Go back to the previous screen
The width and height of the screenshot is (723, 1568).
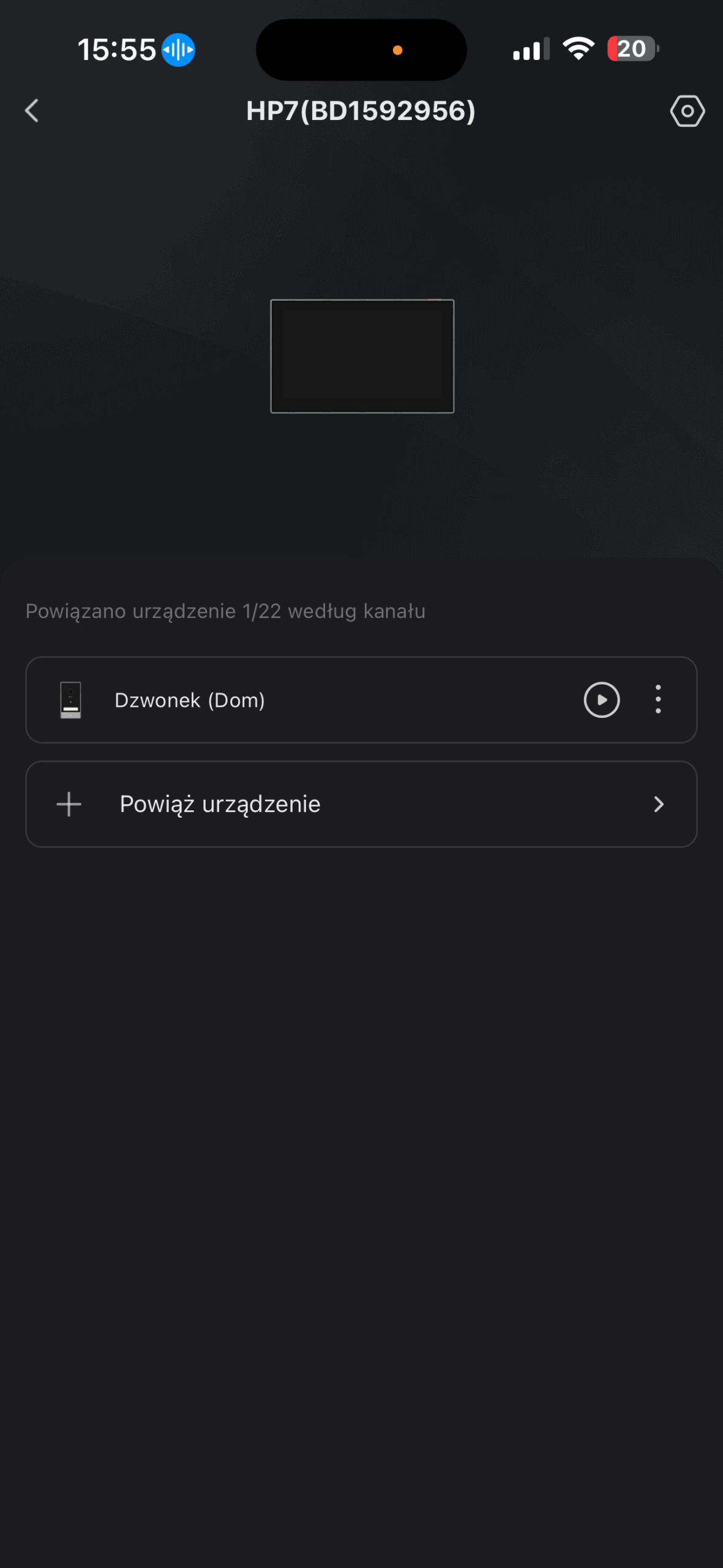[32, 111]
